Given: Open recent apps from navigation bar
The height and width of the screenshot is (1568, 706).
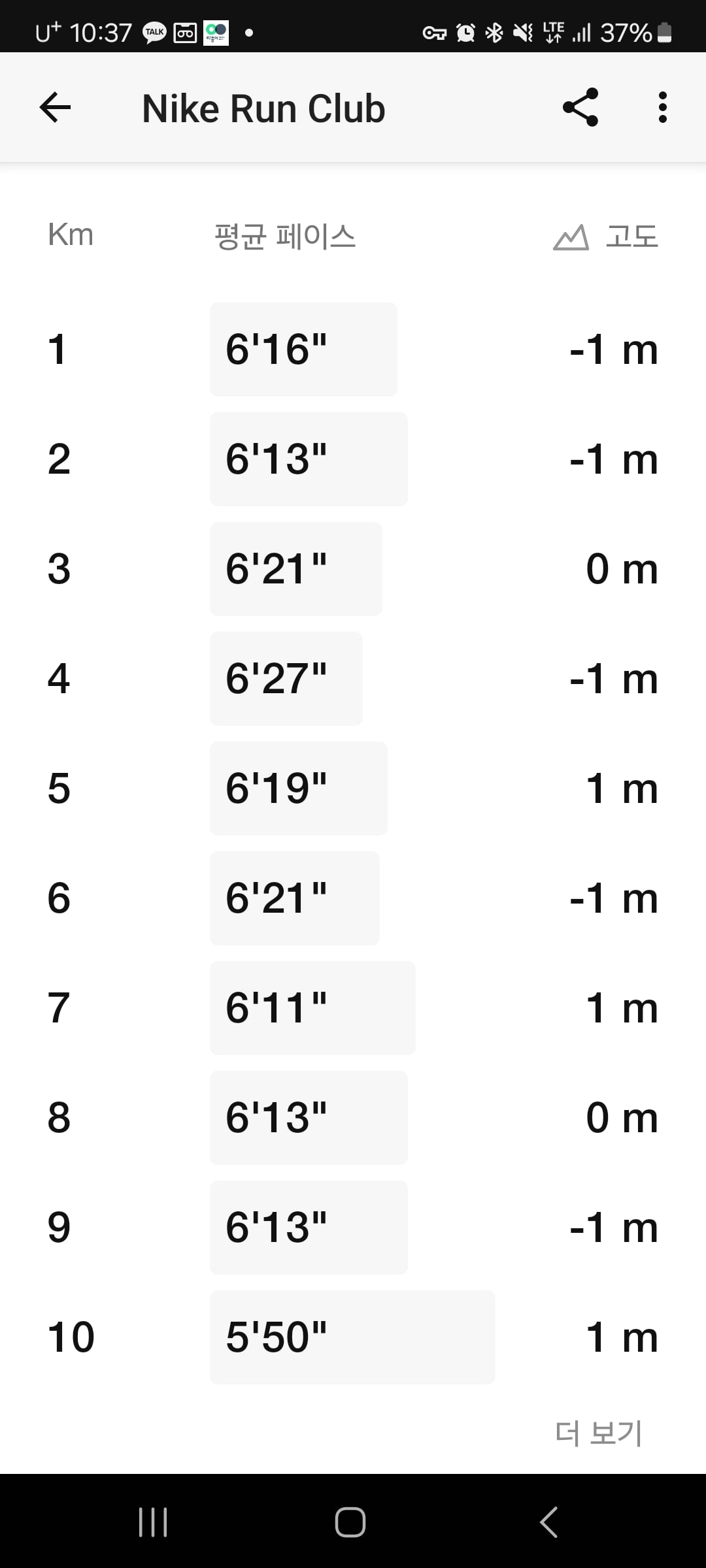Looking at the screenshot, I should tap(154, 1522).
